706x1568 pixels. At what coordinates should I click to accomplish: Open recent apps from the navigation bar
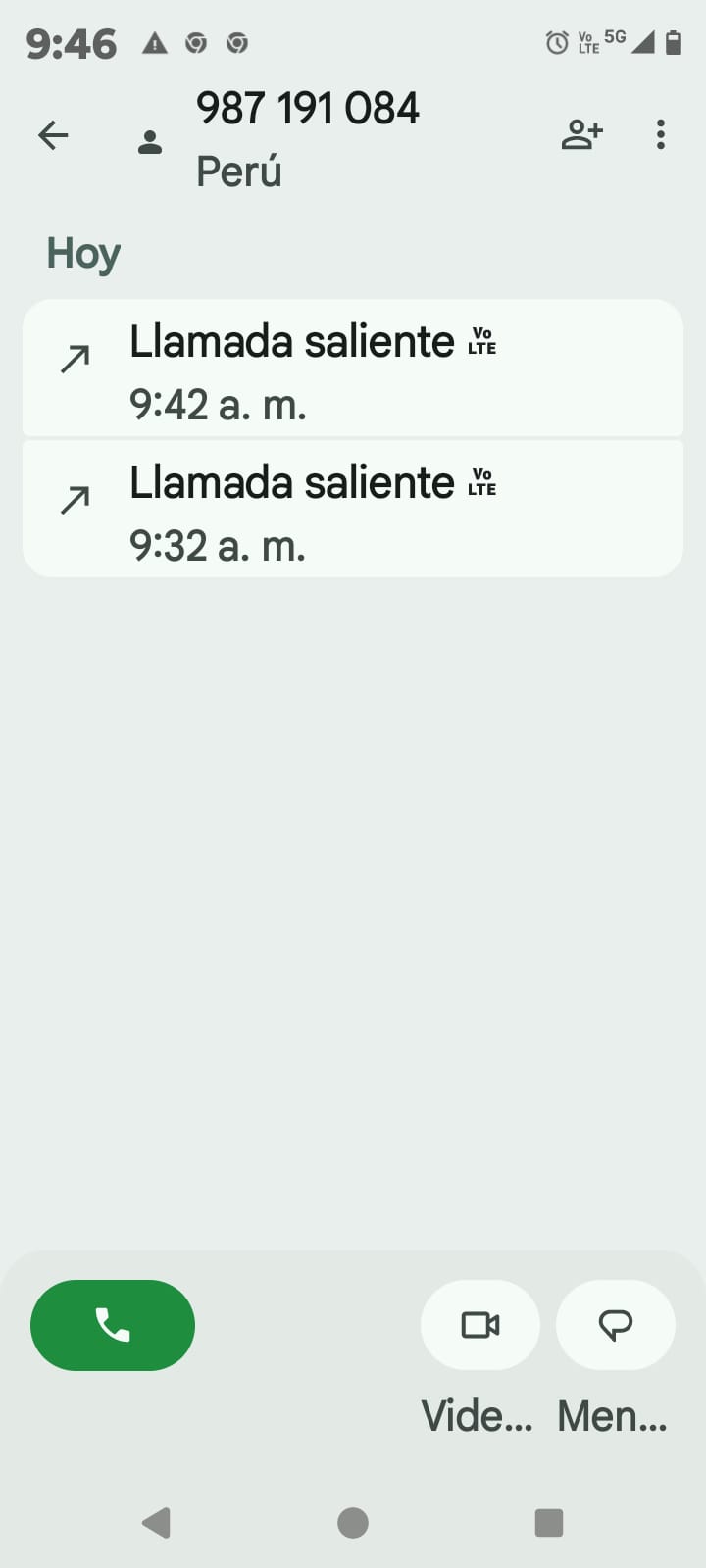coord(549,1522)
